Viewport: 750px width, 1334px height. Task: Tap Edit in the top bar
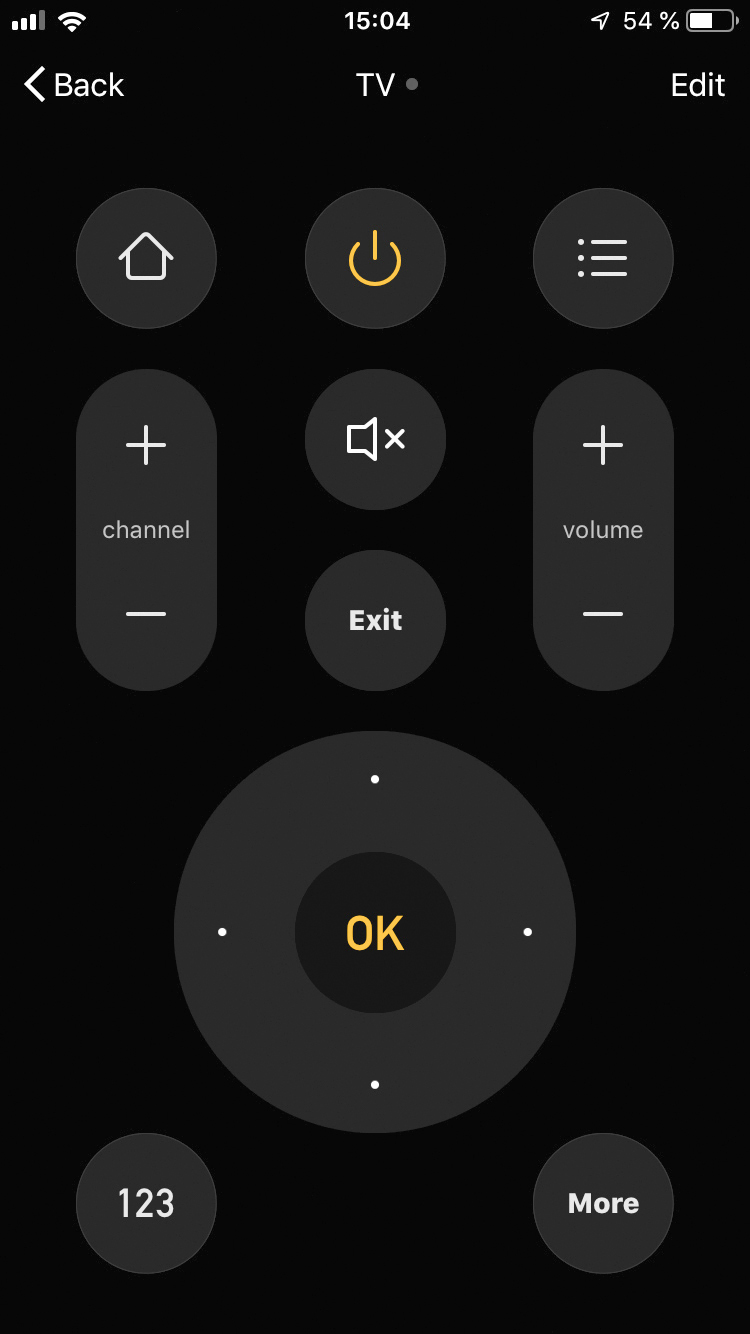click(697, 85)
